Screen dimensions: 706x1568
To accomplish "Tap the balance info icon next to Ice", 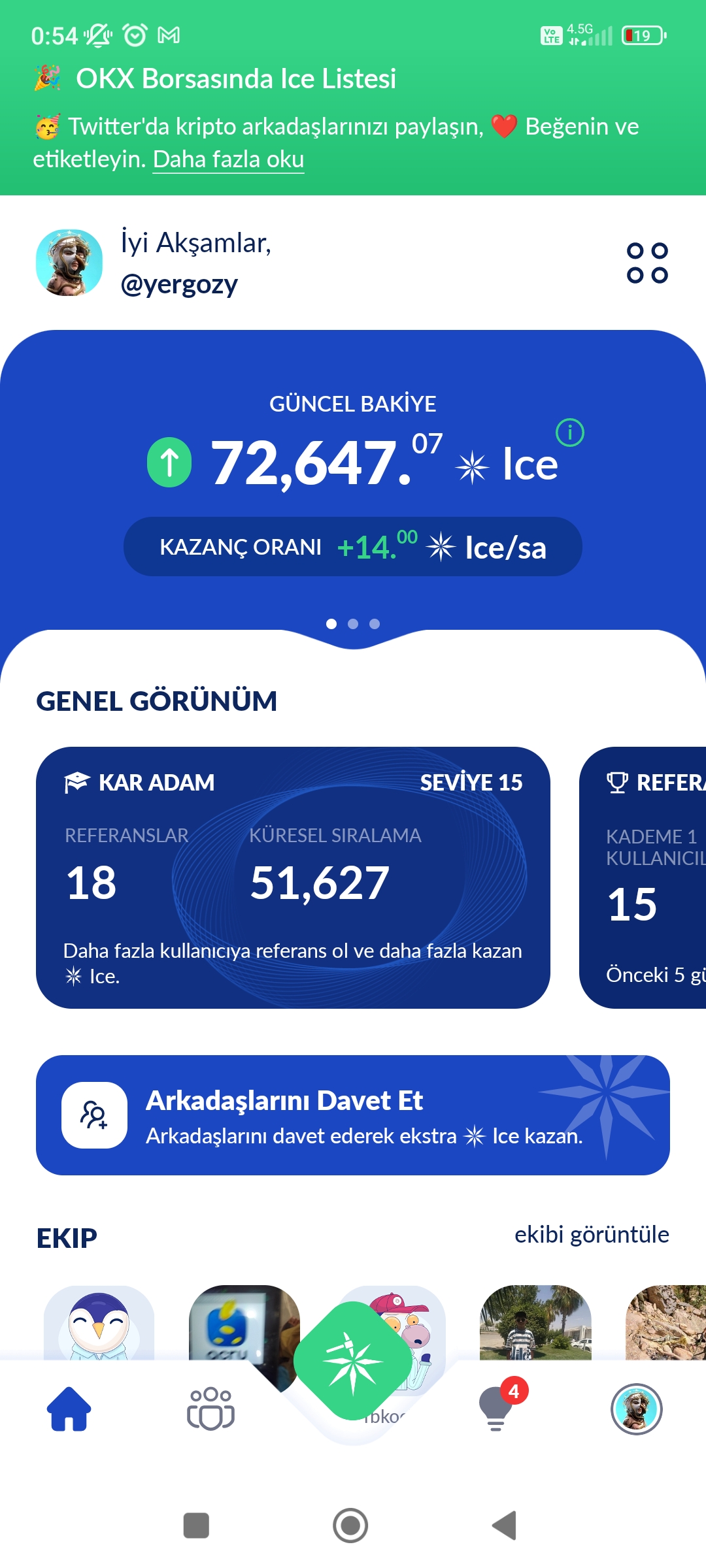I will (570, 433).
